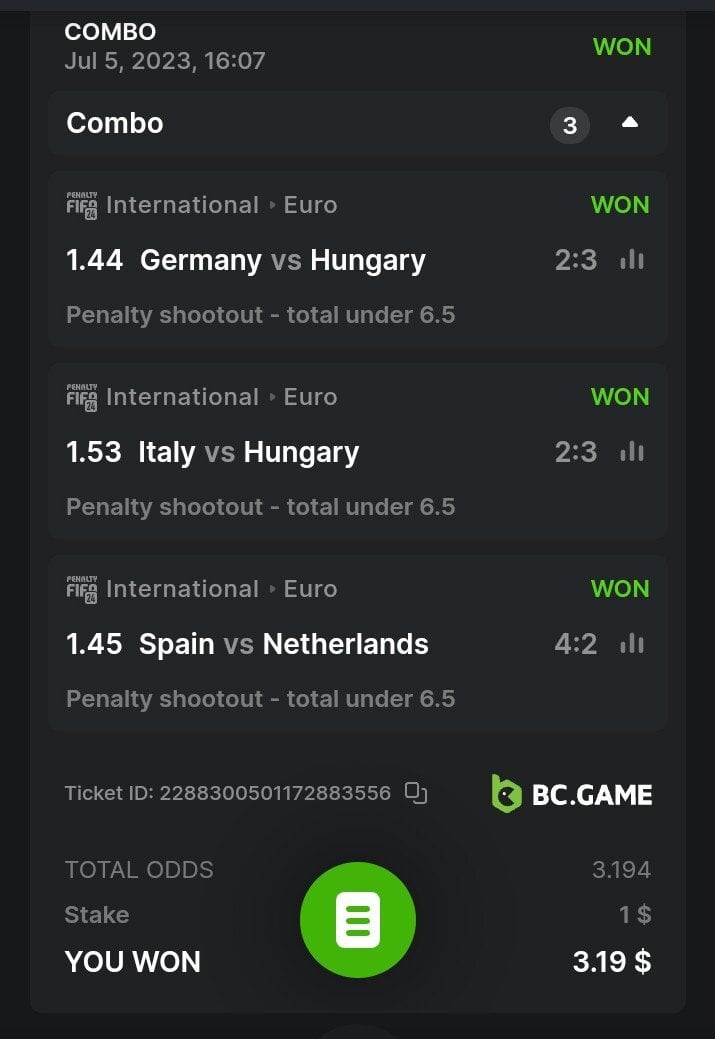The width and height of the screenshot is (715, 1039).
Task: Collapse the Combo section arrow
Action: 629,123
